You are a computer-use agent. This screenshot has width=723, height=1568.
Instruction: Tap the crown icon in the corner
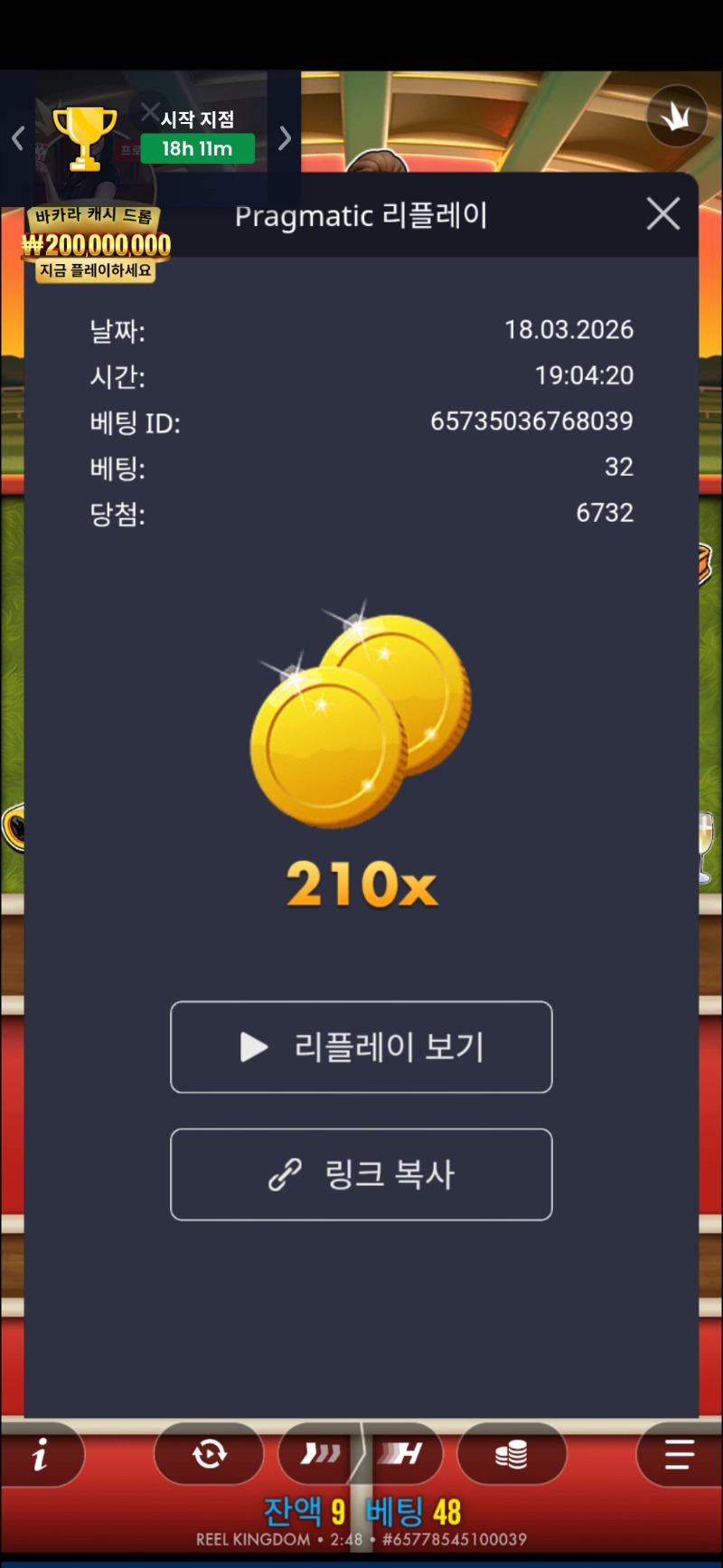tap(676, 116)
